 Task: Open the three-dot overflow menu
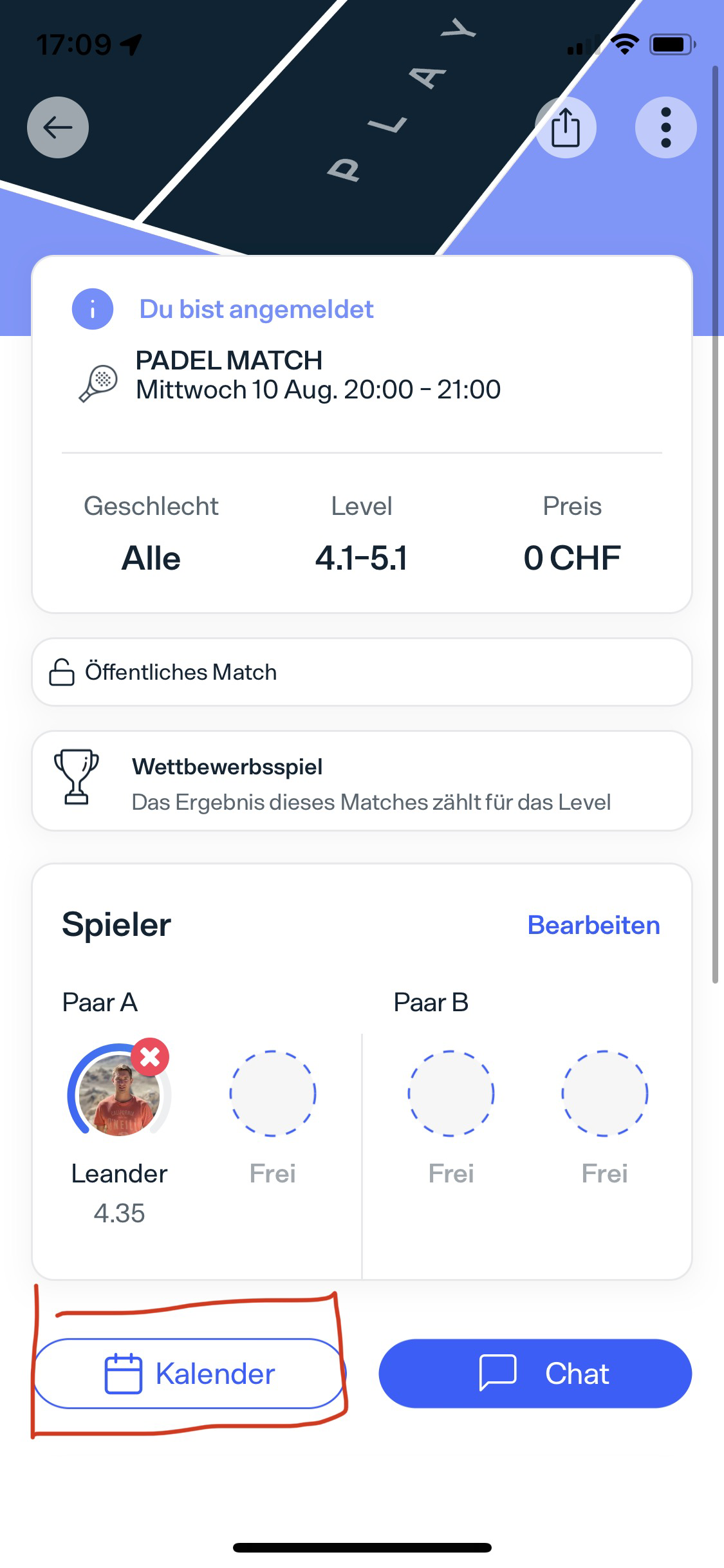click(665, 127)
